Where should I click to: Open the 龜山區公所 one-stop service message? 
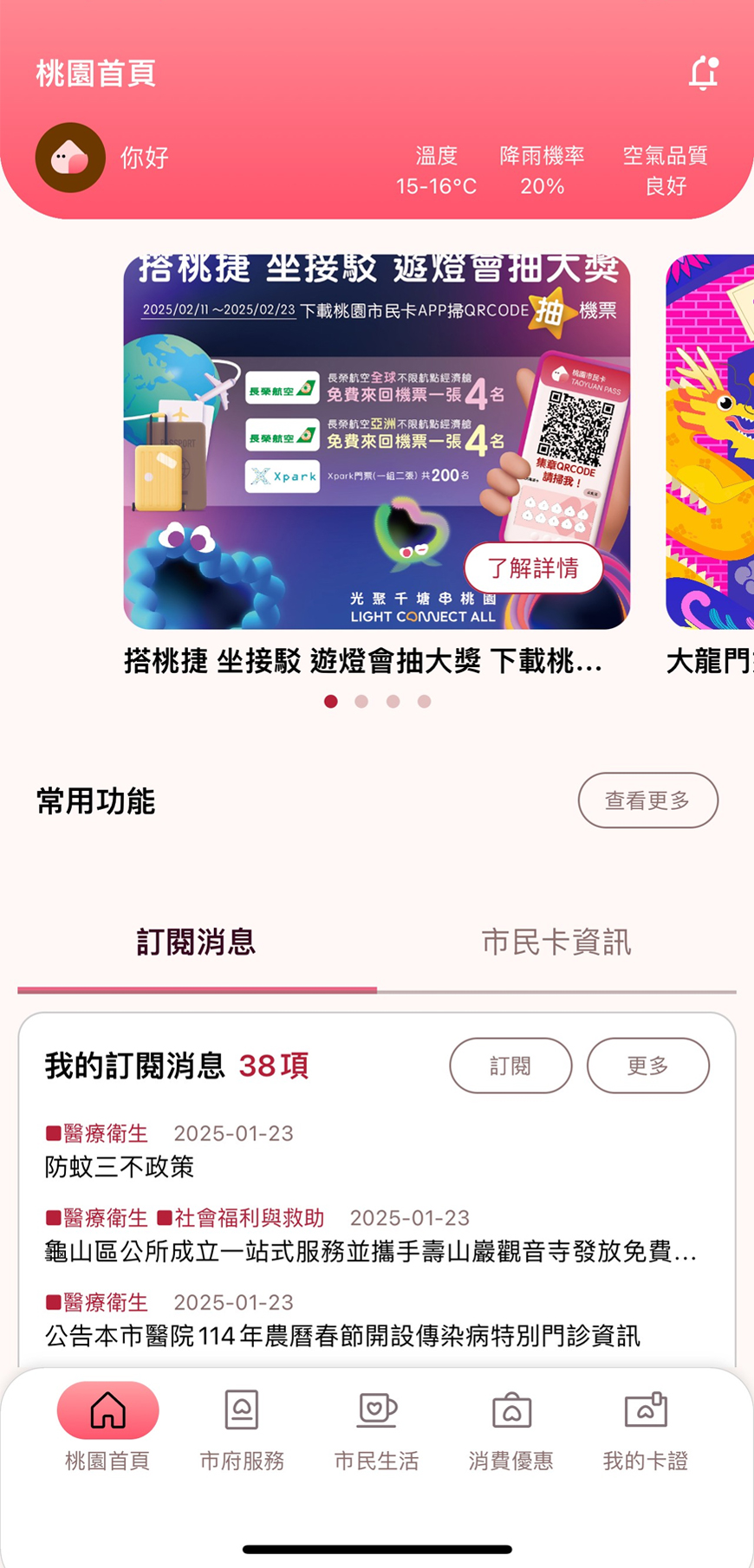(x=370, y=1252)
